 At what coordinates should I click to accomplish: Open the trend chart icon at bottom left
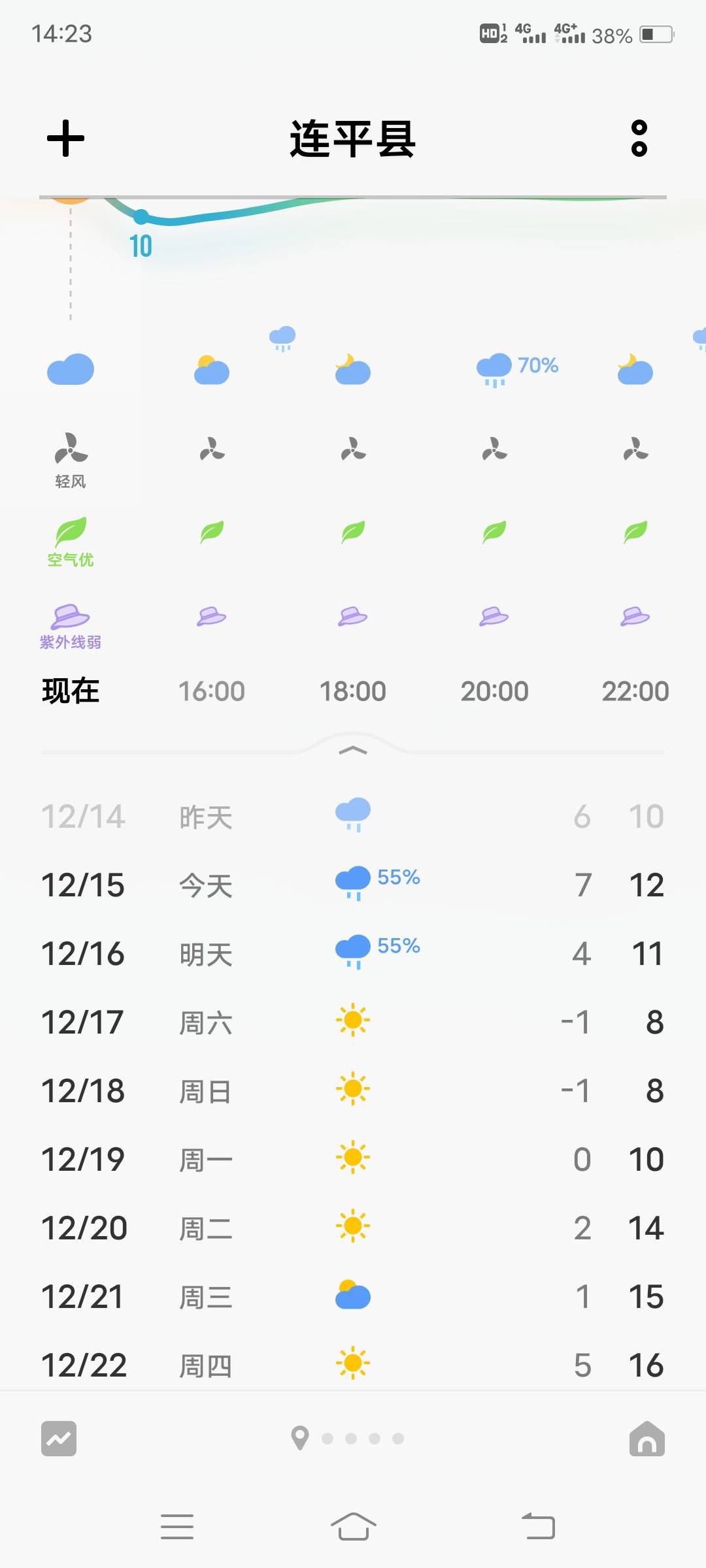coord(59,1439)
